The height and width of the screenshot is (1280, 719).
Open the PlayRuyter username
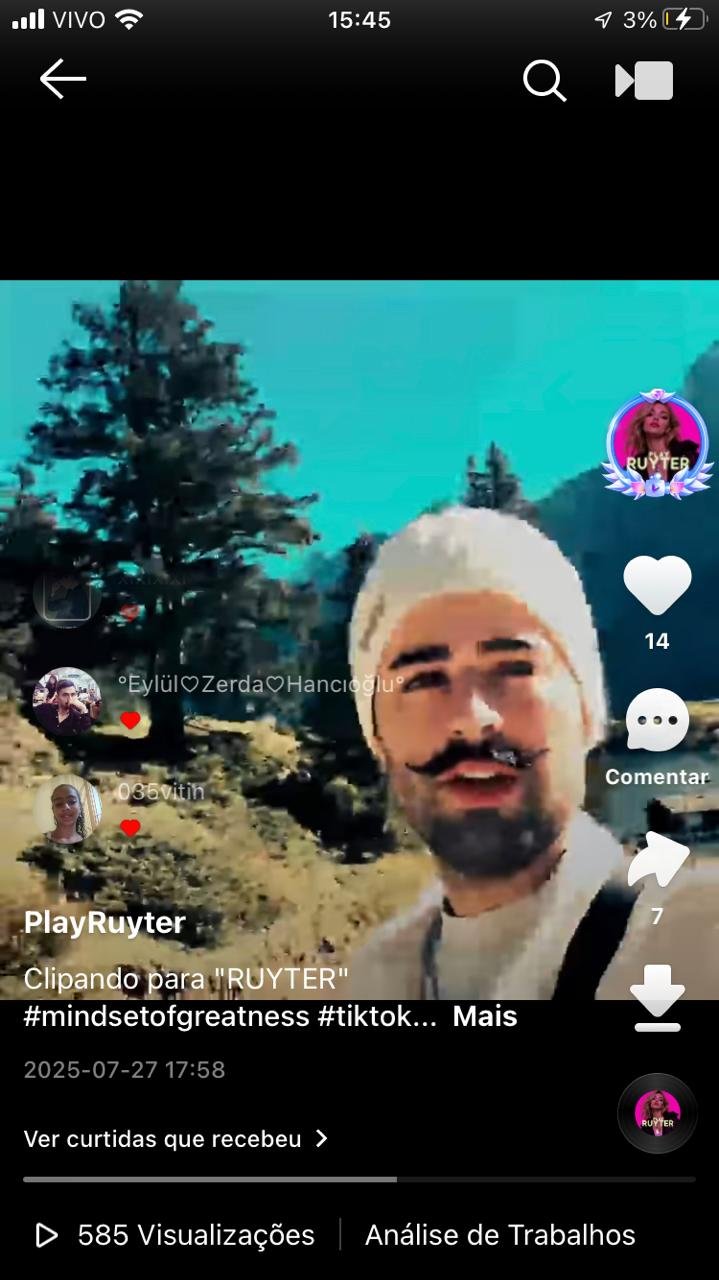pos(104,922)
